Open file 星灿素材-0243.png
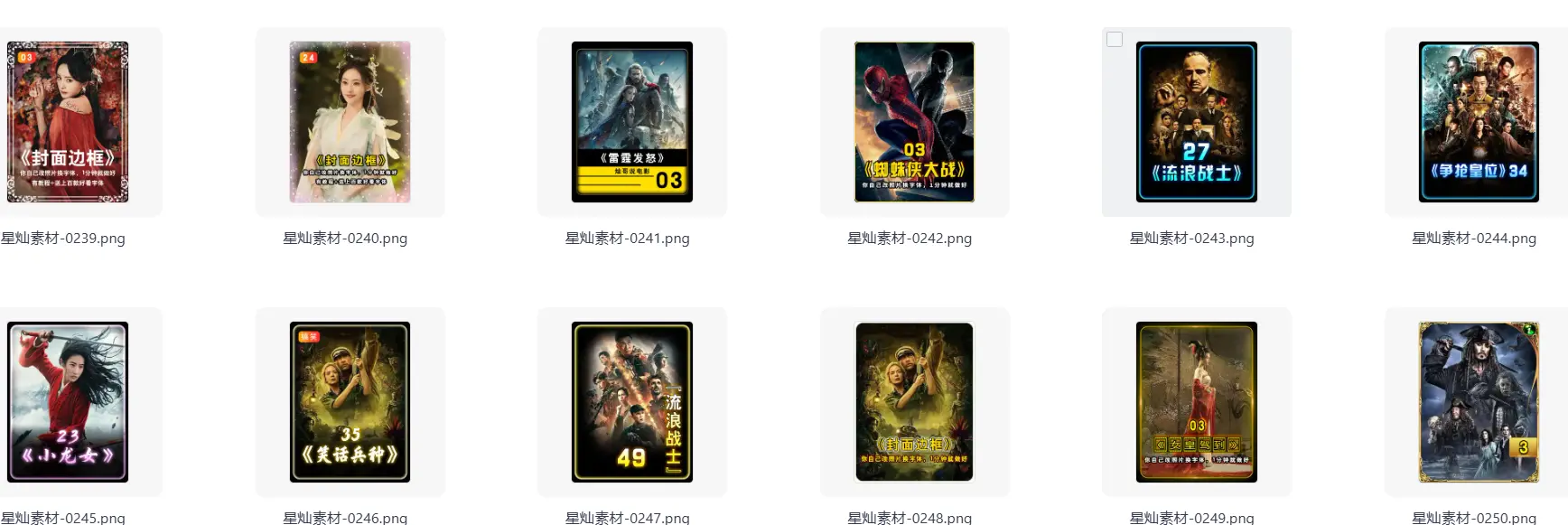This screenshot has height=525, width=1568. pos(1197,122)
